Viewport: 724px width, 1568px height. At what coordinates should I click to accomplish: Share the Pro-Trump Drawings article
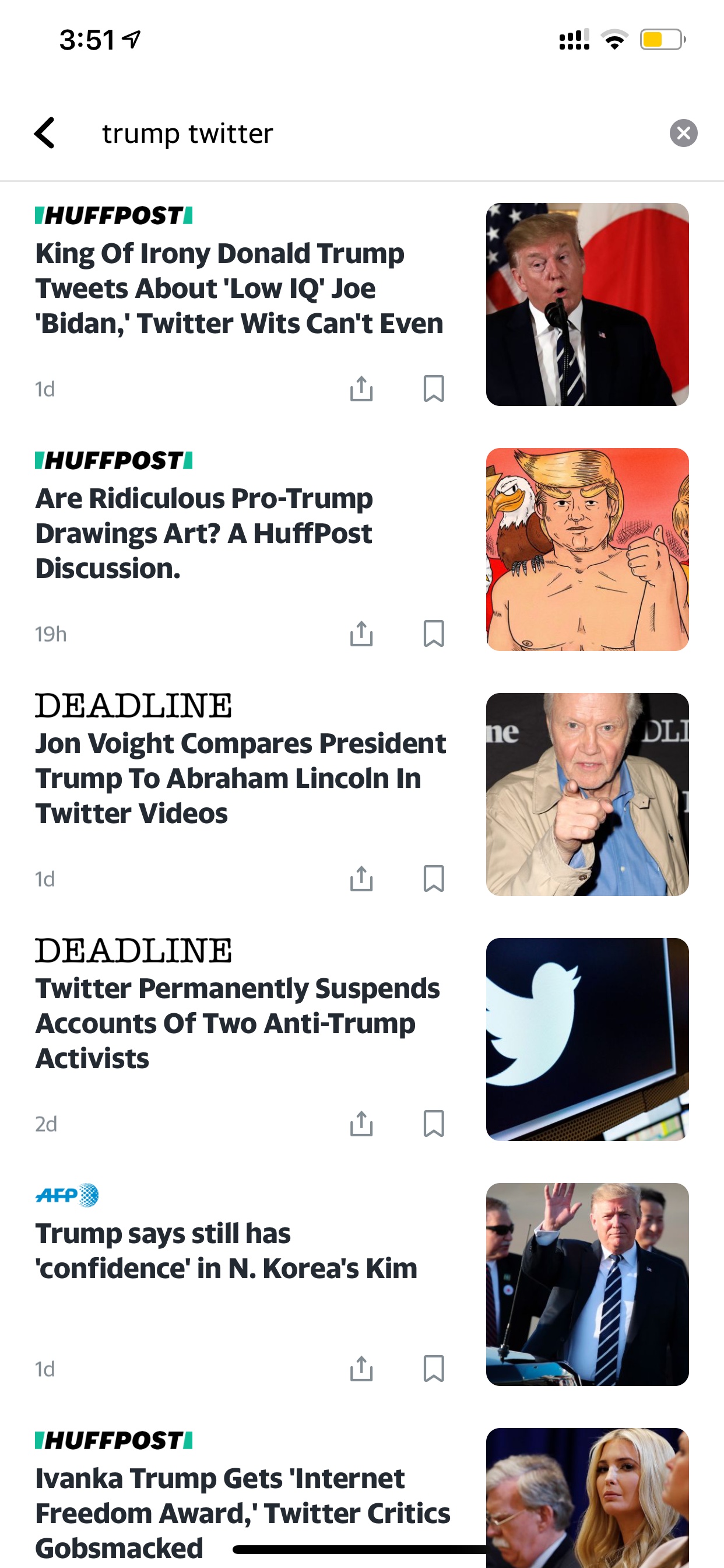[361, 633]
